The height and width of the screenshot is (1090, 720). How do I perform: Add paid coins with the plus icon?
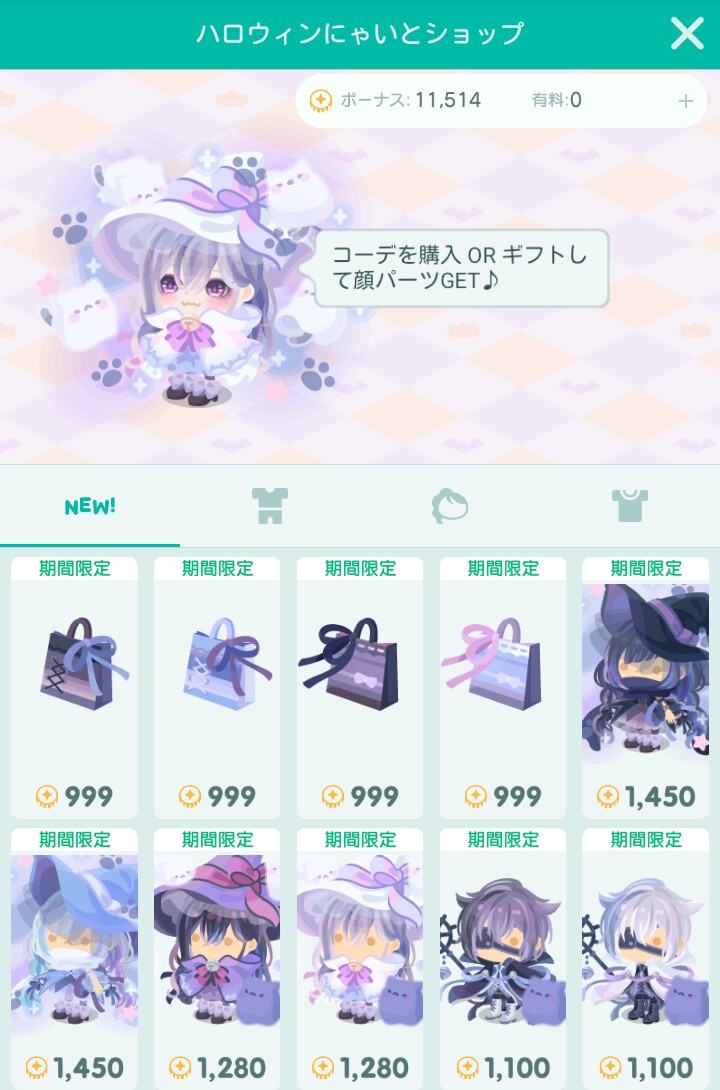click(686, 101)
